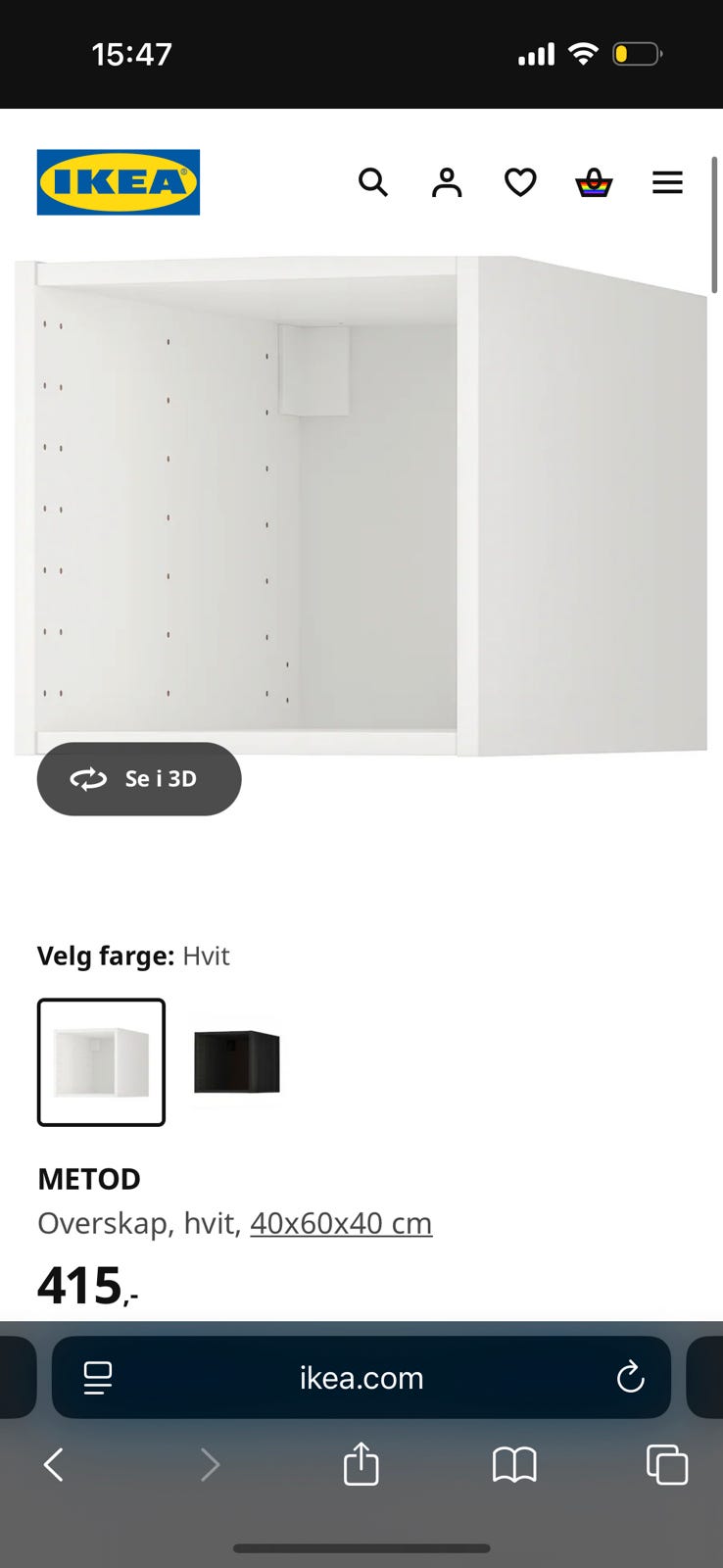
Task: Tap the Se i 3D button
Action: coord(138,778)
